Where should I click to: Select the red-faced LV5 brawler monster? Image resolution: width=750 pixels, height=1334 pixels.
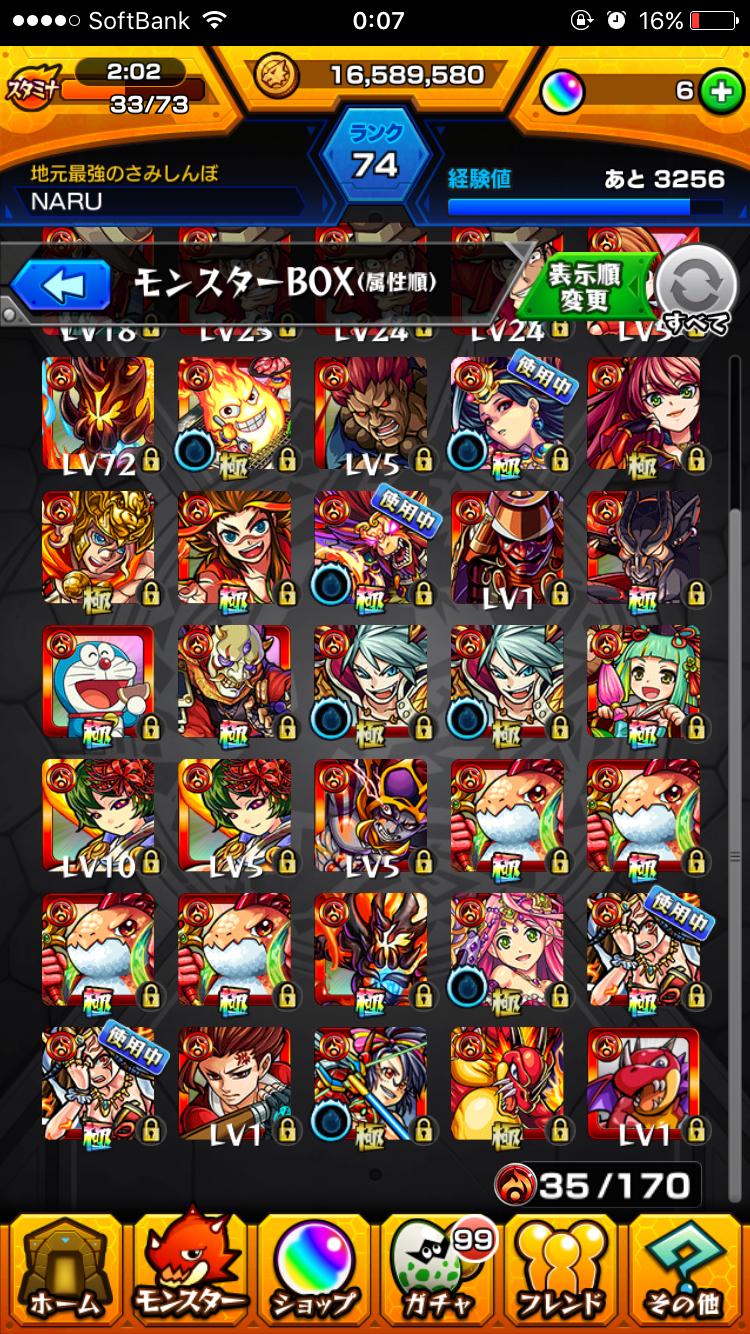370,412
